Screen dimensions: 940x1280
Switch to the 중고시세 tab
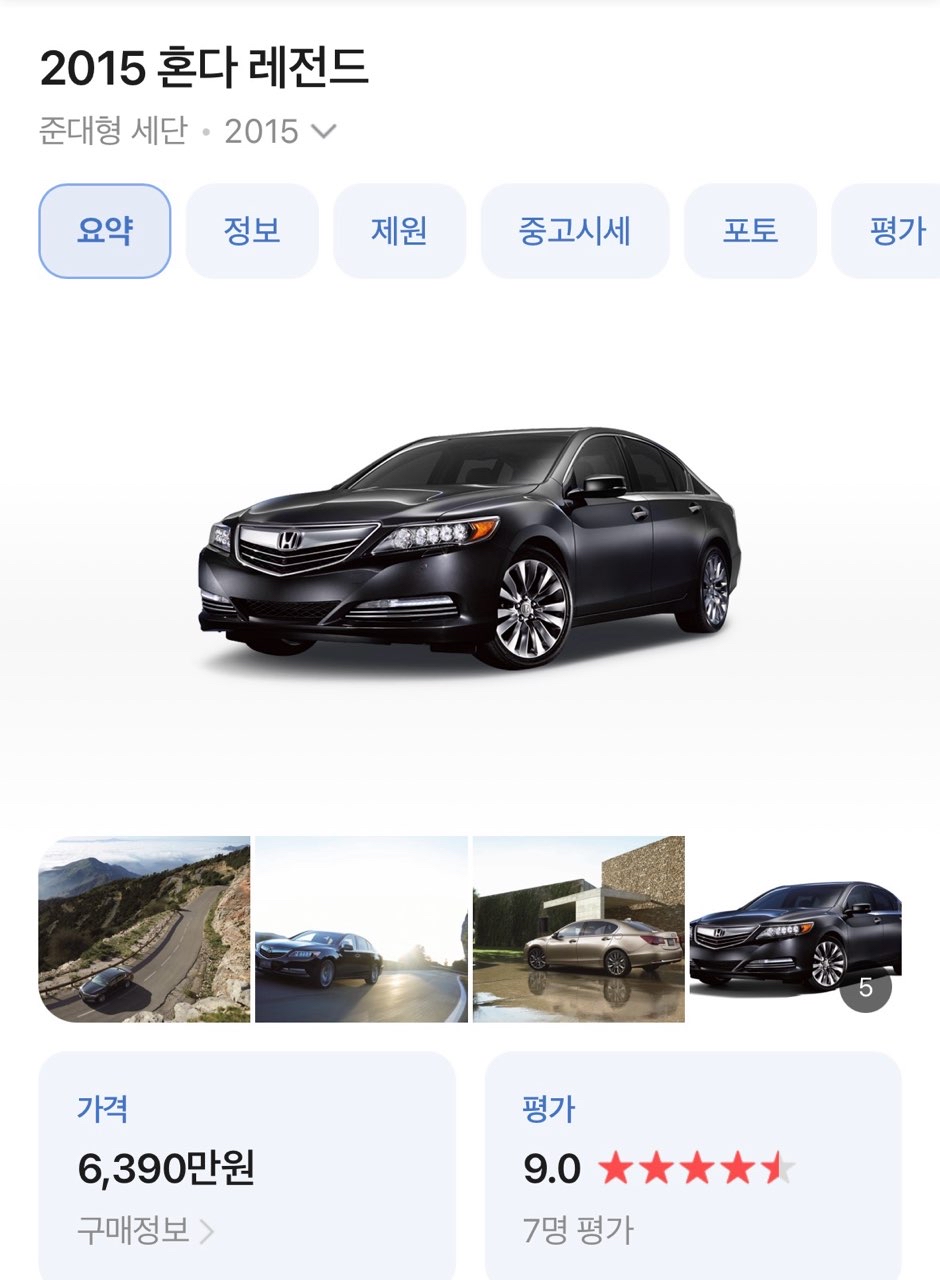click(x=574, y=231)
